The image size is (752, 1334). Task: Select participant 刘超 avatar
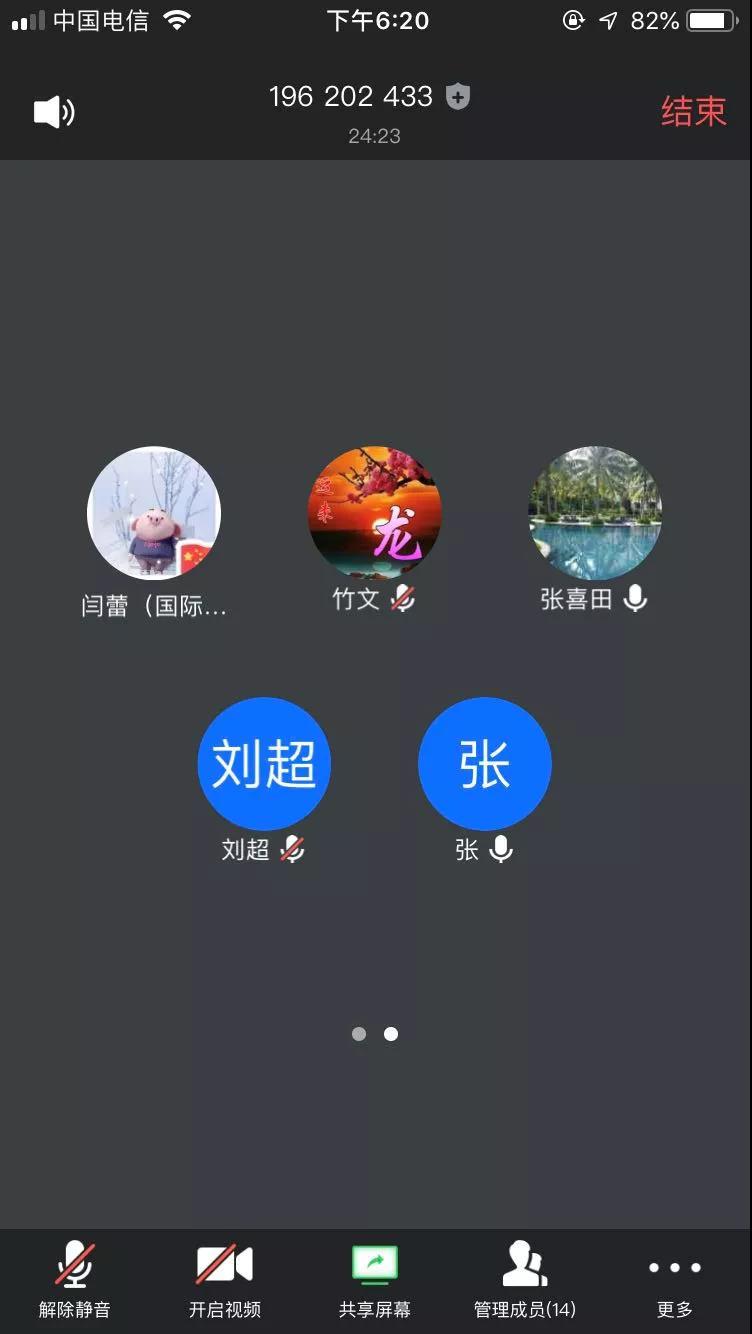(x=264, y=763)
